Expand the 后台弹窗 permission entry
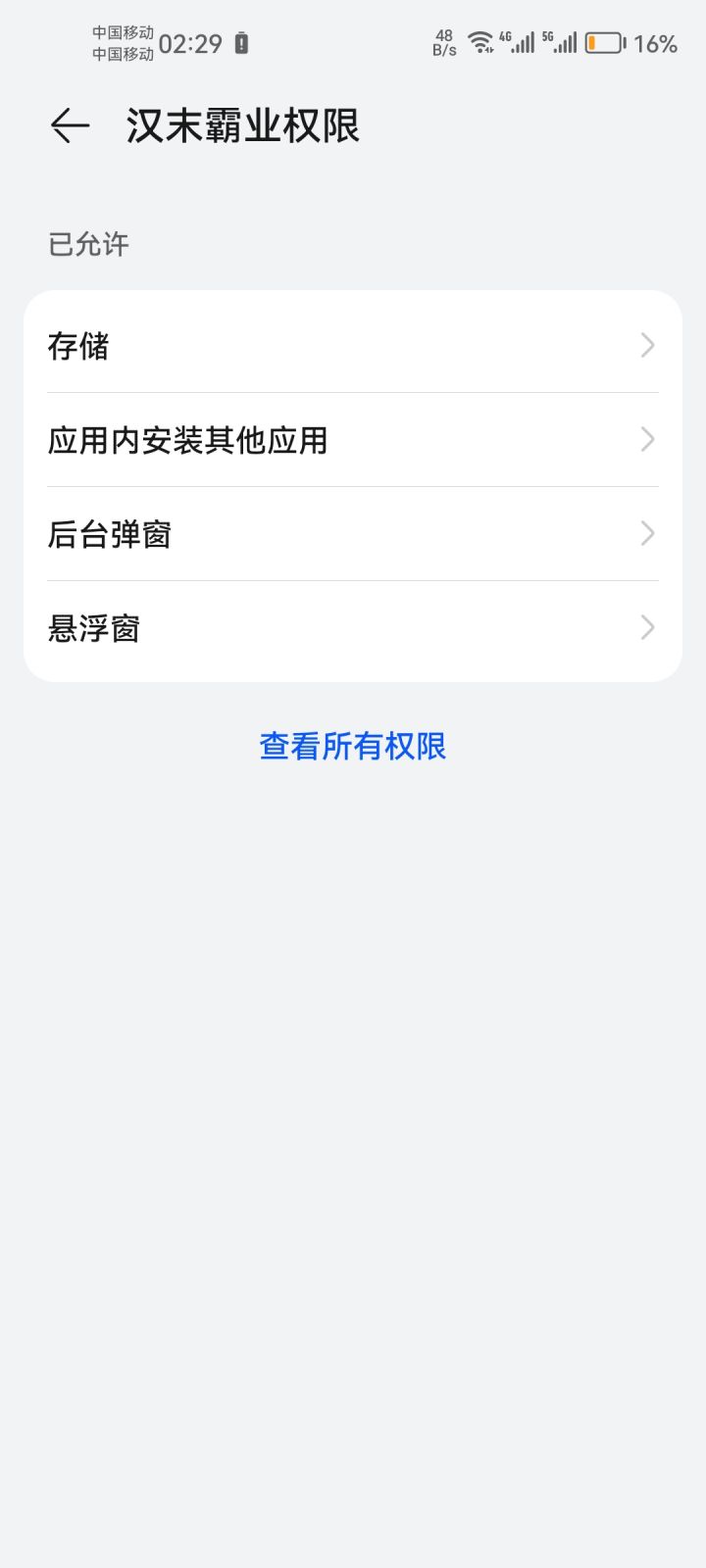Screen dimensions: 706x1568 coord(353,533)
